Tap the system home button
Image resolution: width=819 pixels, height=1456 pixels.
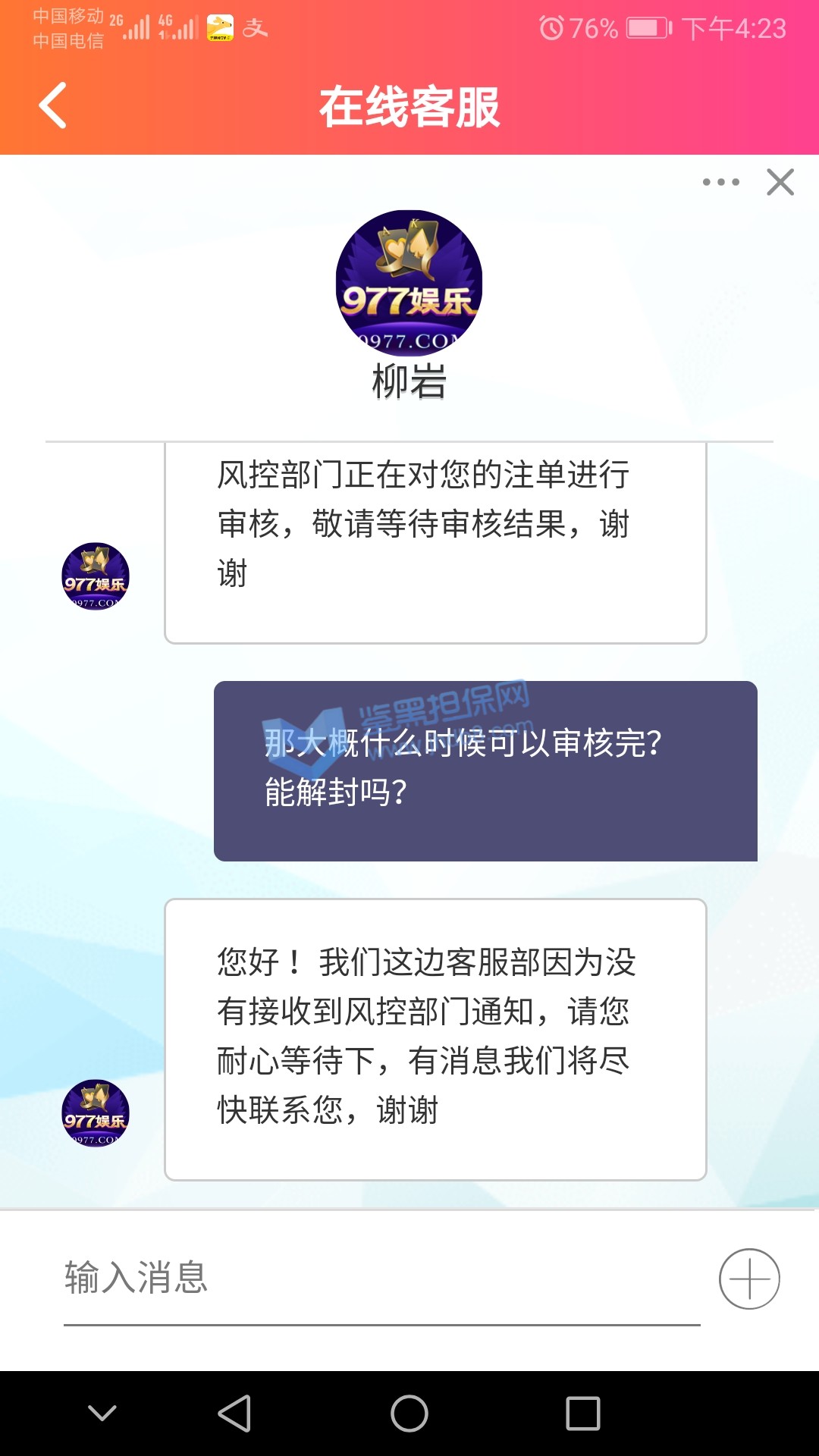(x=409, y=1414)
